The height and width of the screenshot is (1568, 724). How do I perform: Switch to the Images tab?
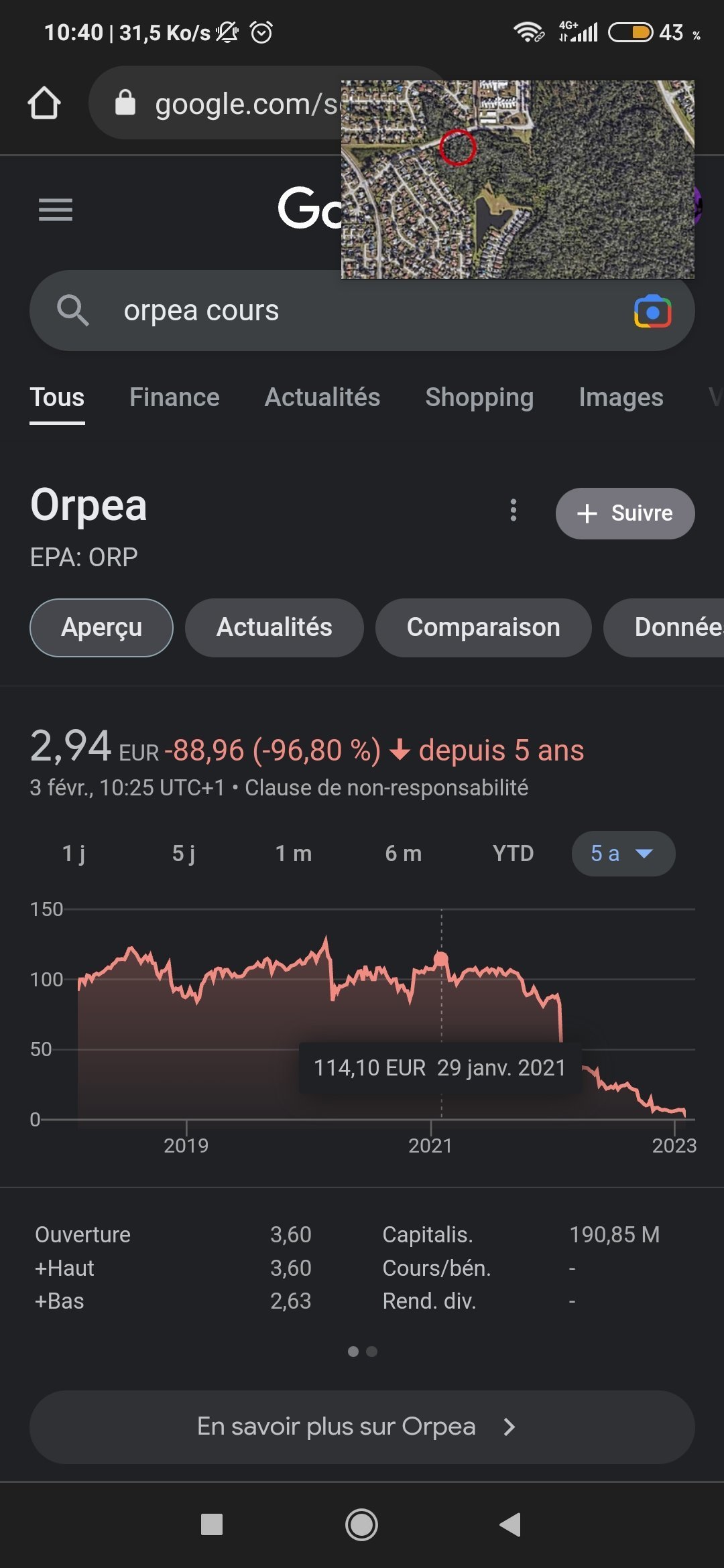point(621,397)
